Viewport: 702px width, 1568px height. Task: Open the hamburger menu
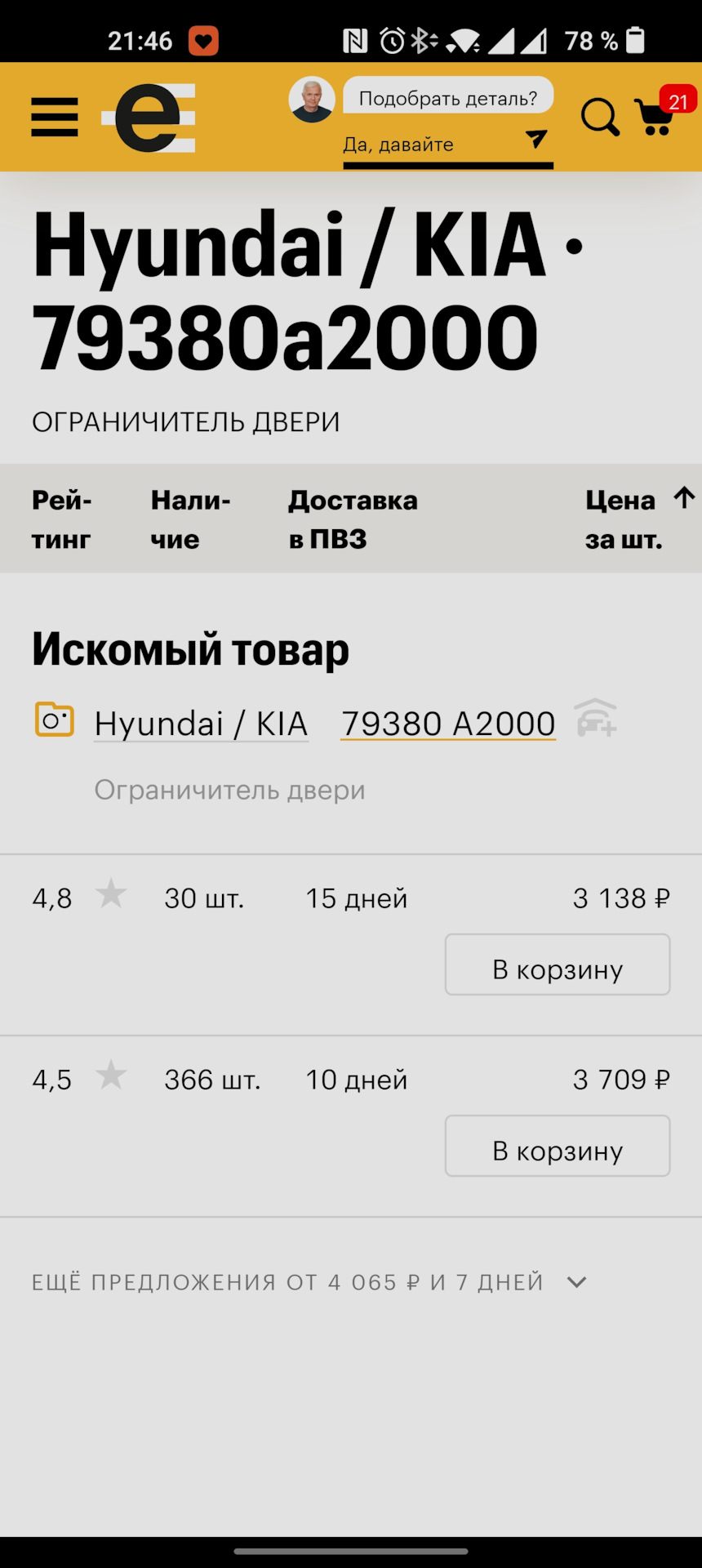point(55,118)
